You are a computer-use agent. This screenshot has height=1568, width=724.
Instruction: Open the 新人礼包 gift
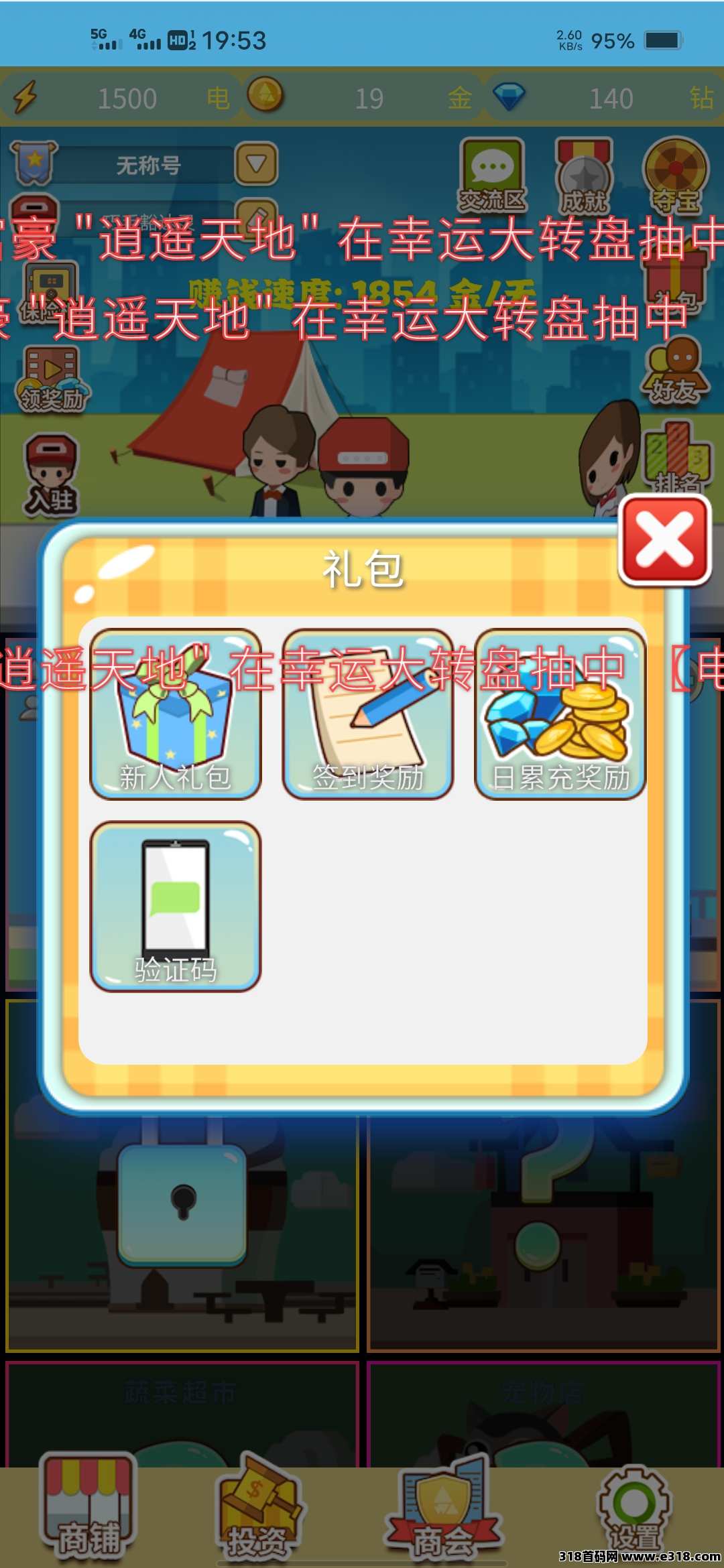pos(176,714)
